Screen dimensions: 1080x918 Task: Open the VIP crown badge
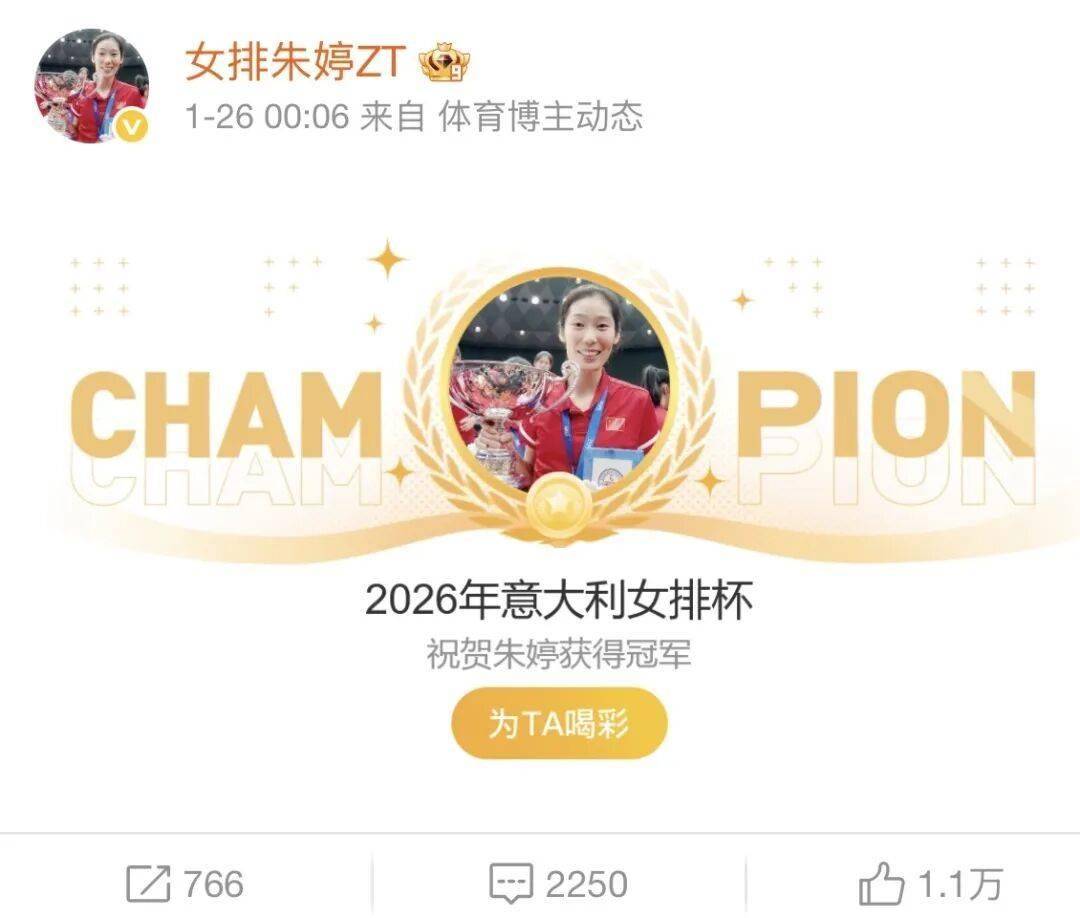point(444,64)
